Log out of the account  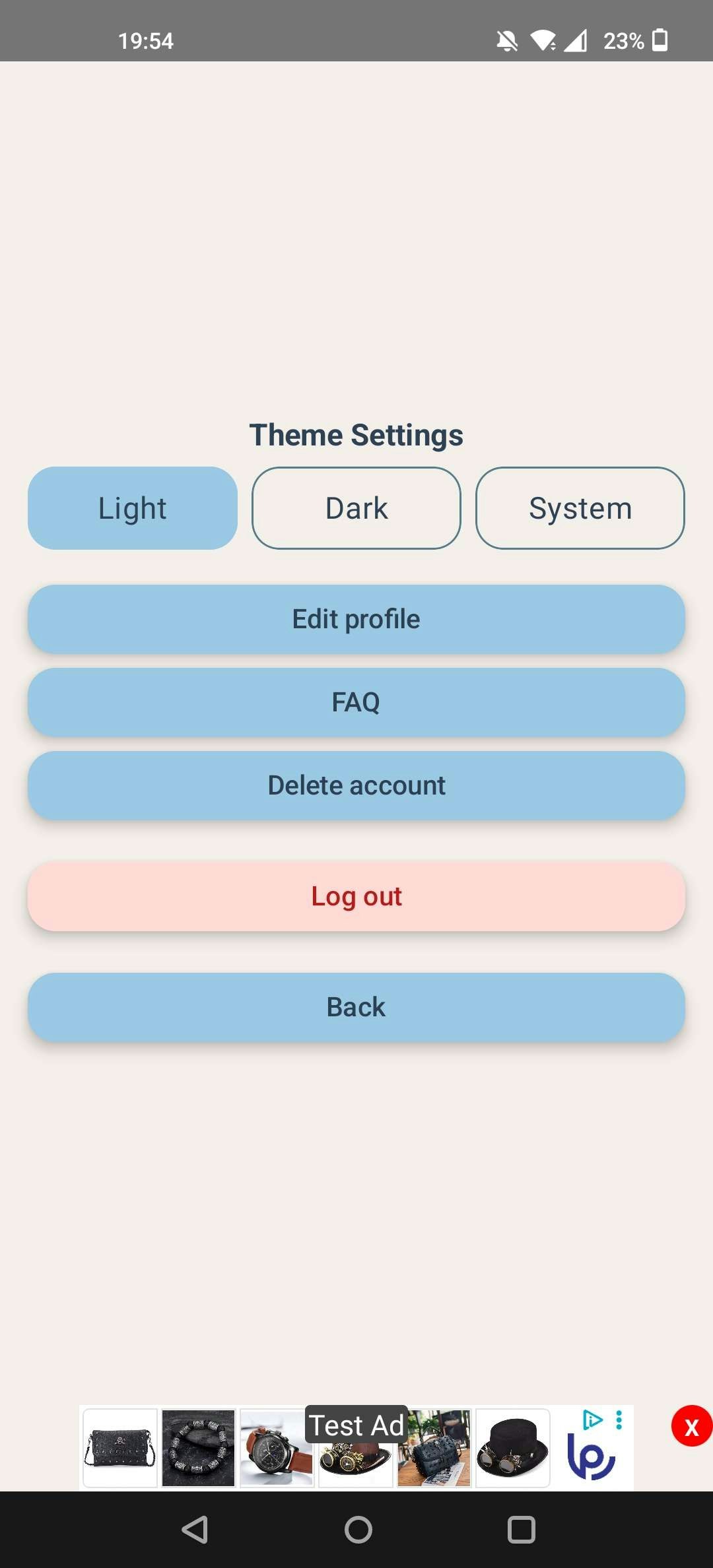click(x=356, y=896)
